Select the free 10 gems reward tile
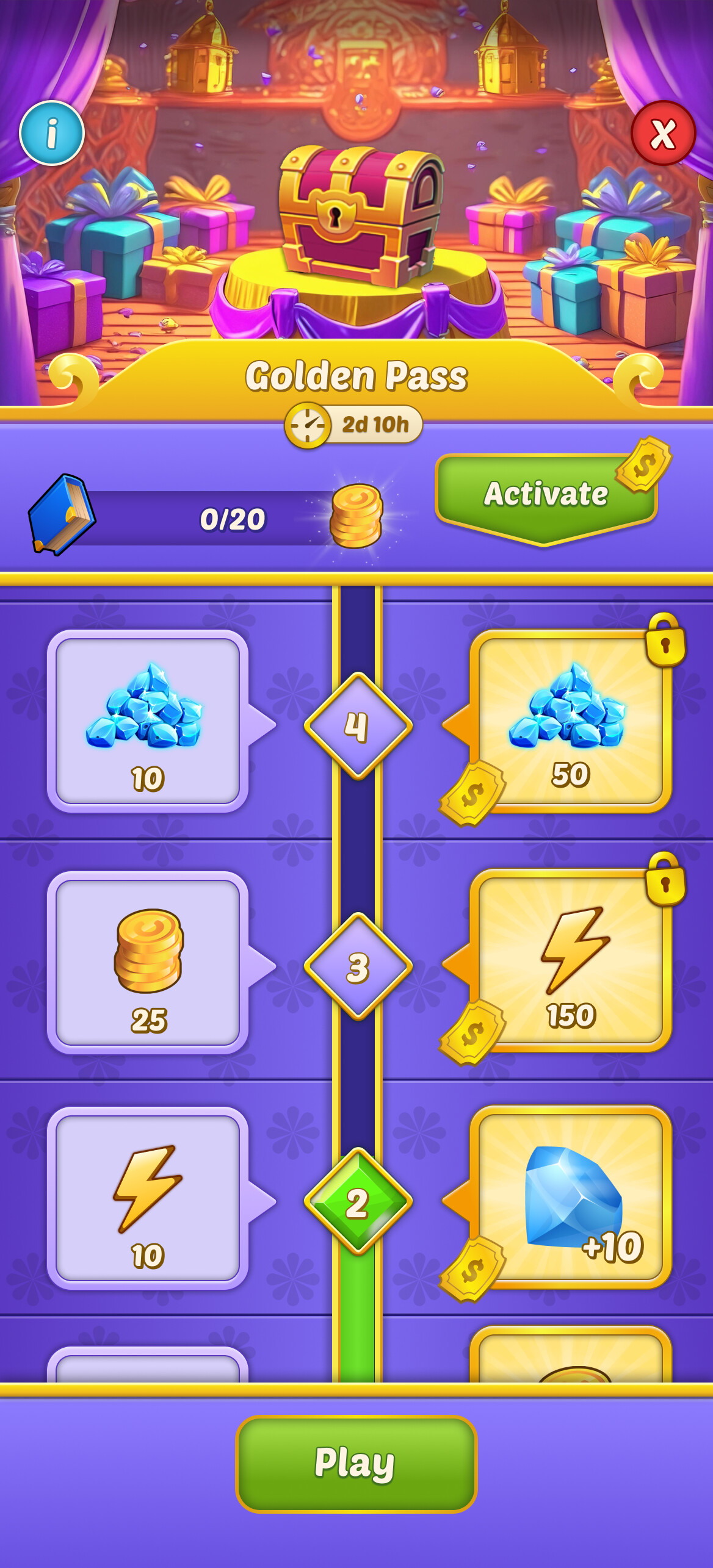 (x=147, y=721)
